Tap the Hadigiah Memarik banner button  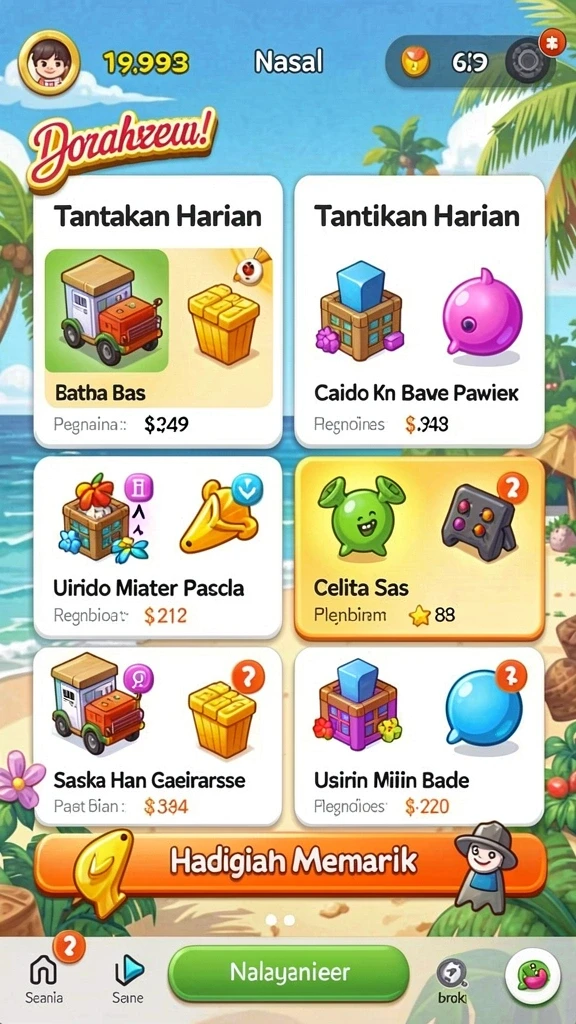(x=291, y=863)
